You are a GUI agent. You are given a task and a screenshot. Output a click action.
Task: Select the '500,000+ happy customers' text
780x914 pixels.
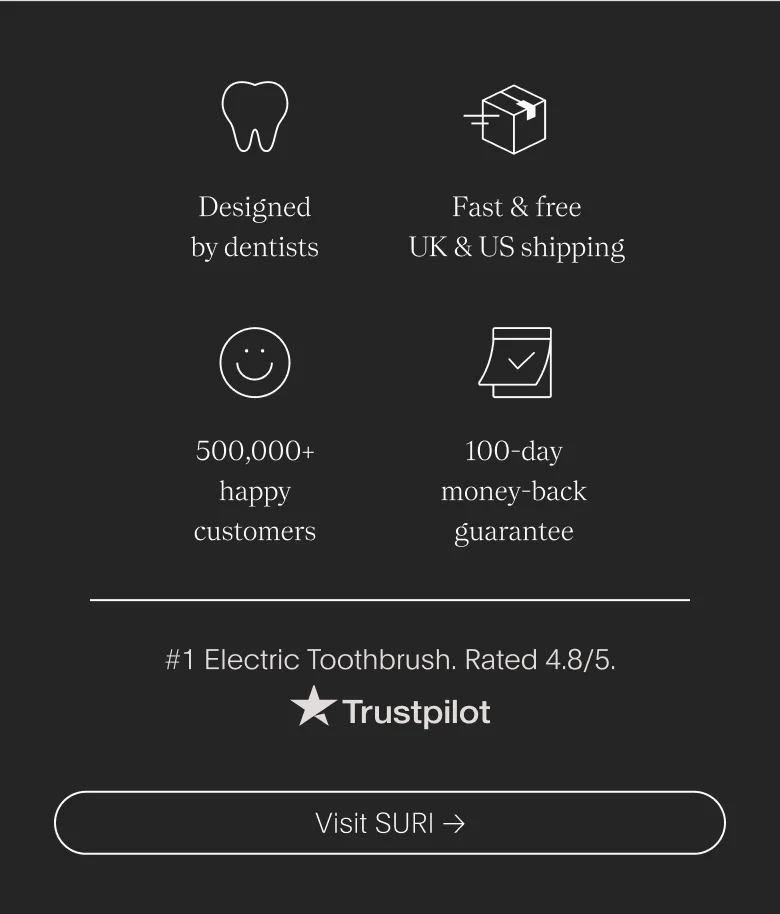254,491
